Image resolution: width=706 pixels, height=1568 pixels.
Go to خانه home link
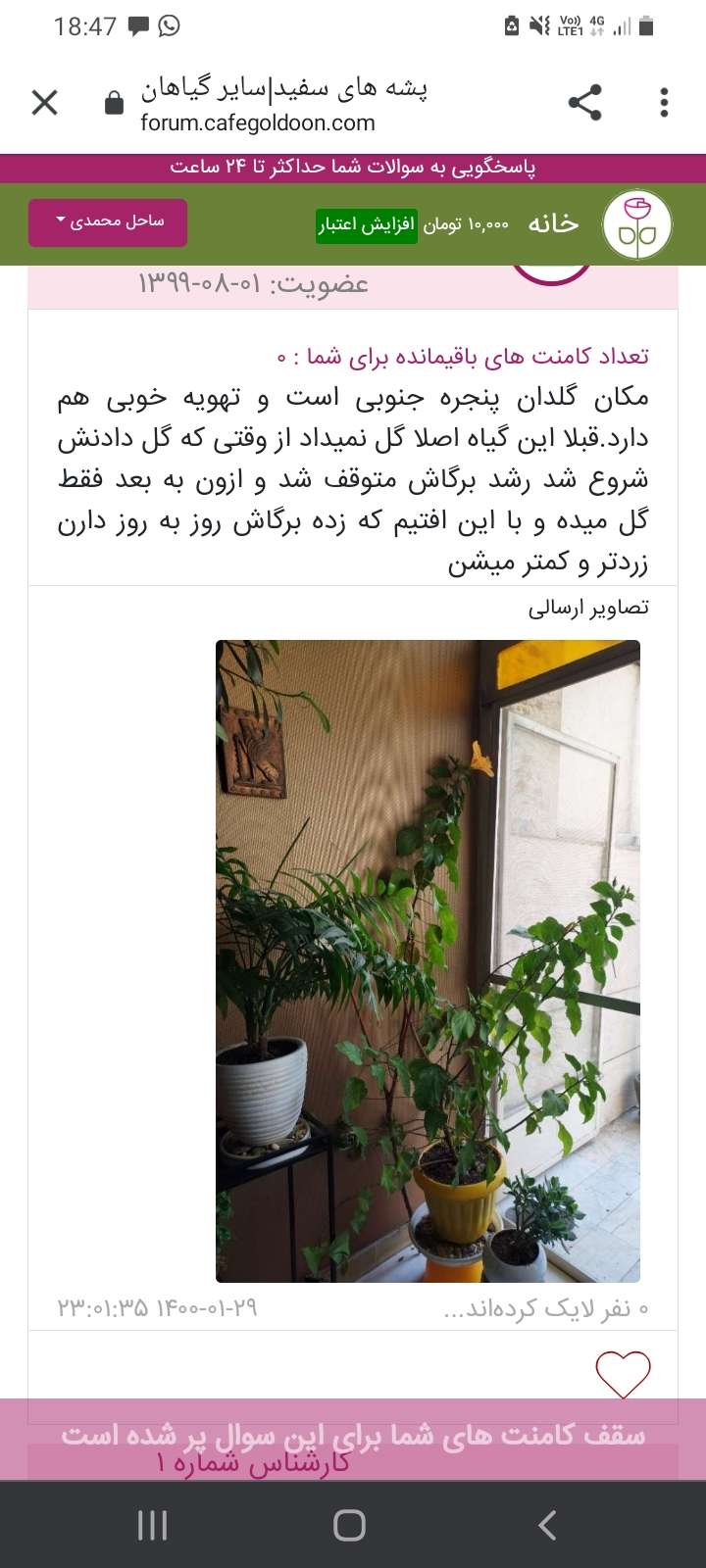[x=553, y=224]
